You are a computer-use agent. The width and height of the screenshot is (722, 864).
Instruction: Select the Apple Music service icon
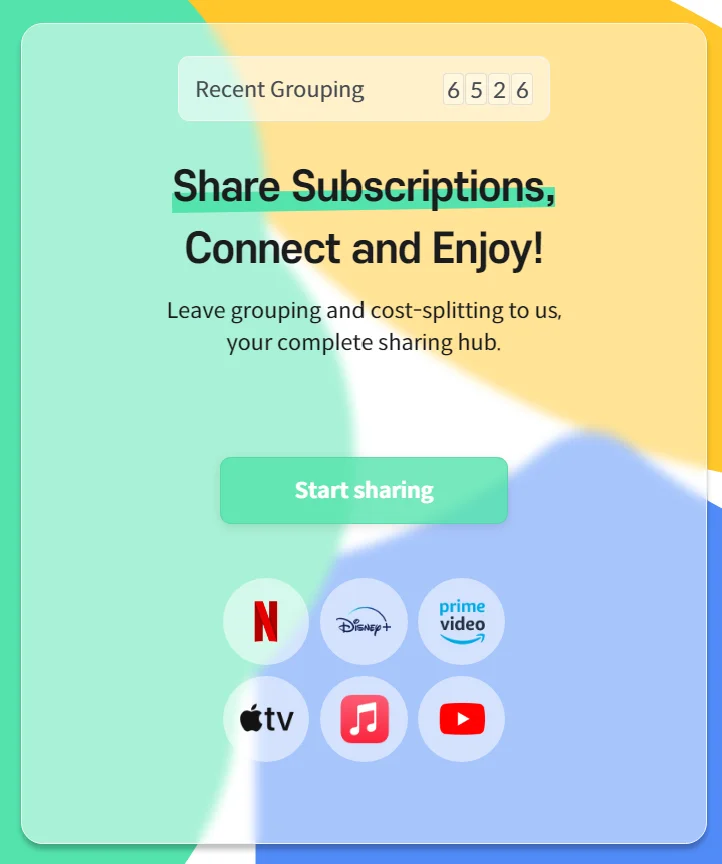click(x=364, y=719)
